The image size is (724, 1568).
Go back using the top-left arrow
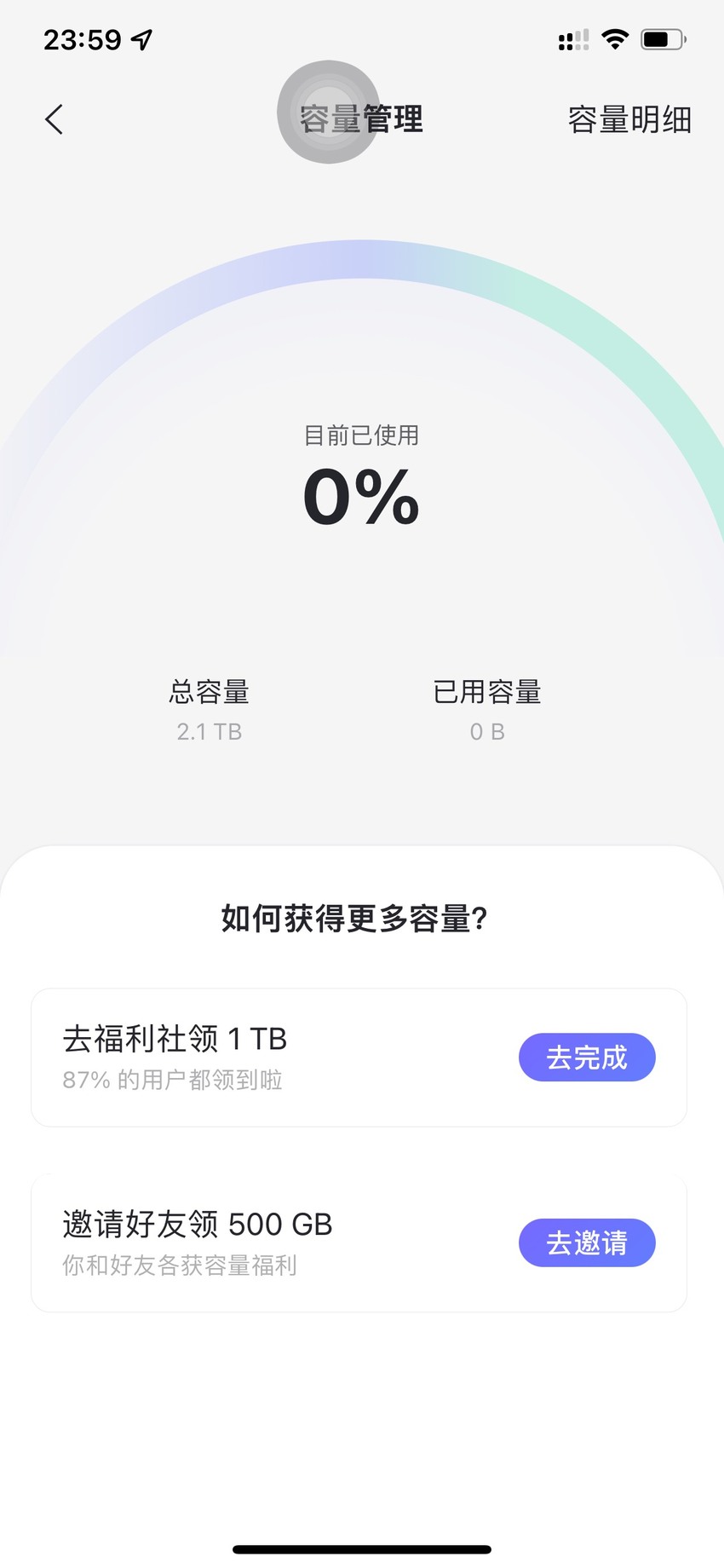(x=54, y=119)
